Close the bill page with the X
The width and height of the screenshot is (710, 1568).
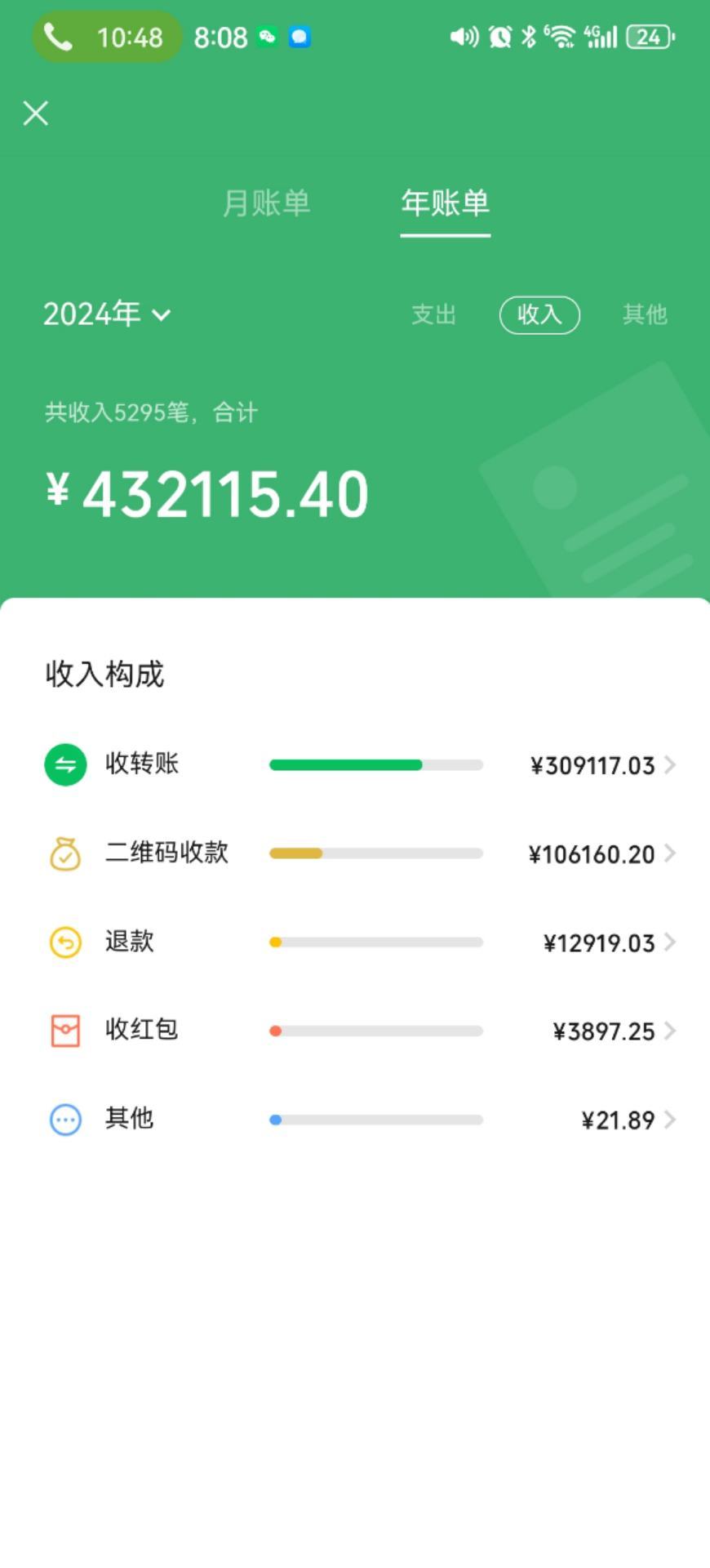pyautogui.click(x=36, y=114)
